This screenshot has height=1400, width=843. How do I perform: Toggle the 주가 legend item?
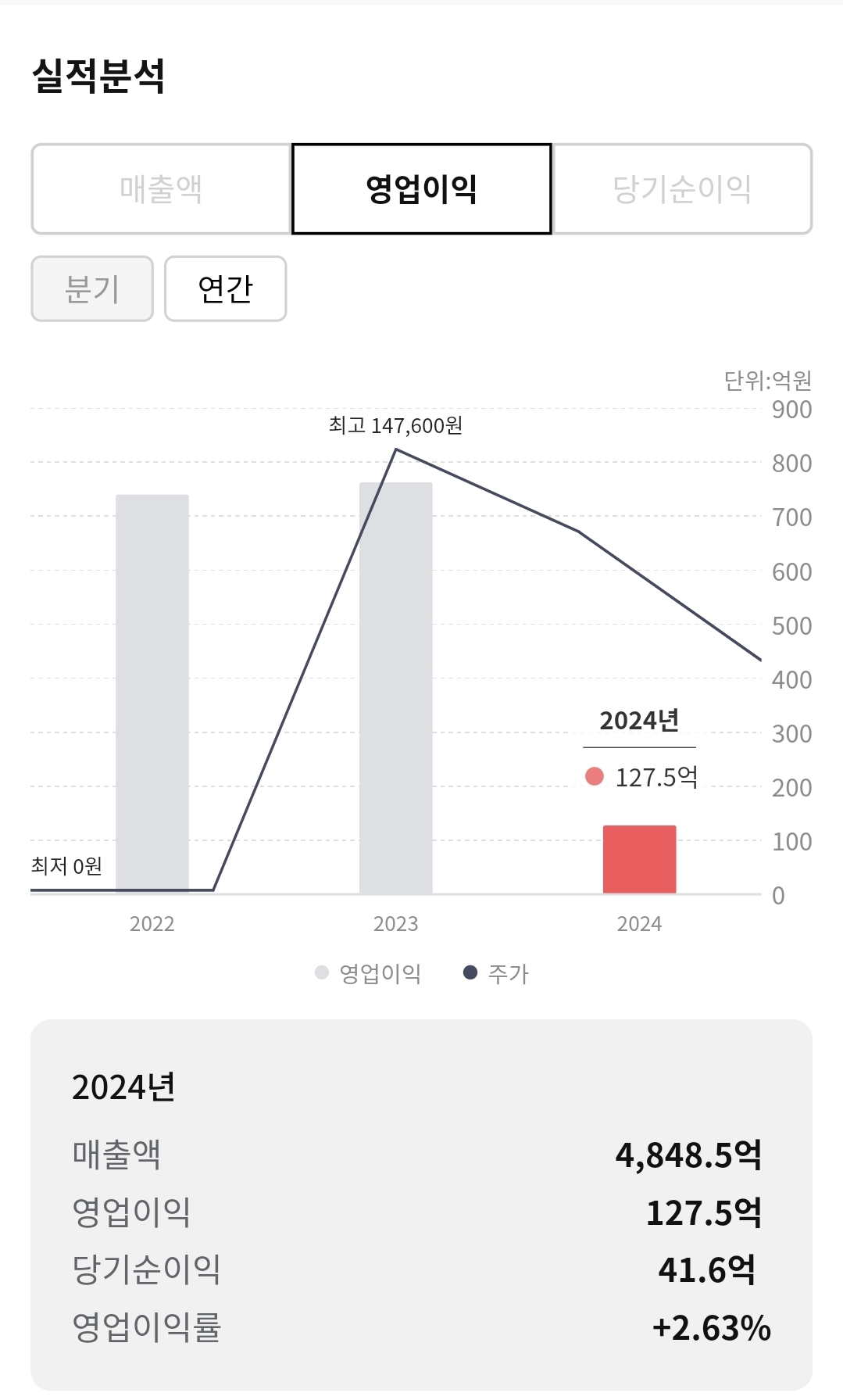[496, 973]
